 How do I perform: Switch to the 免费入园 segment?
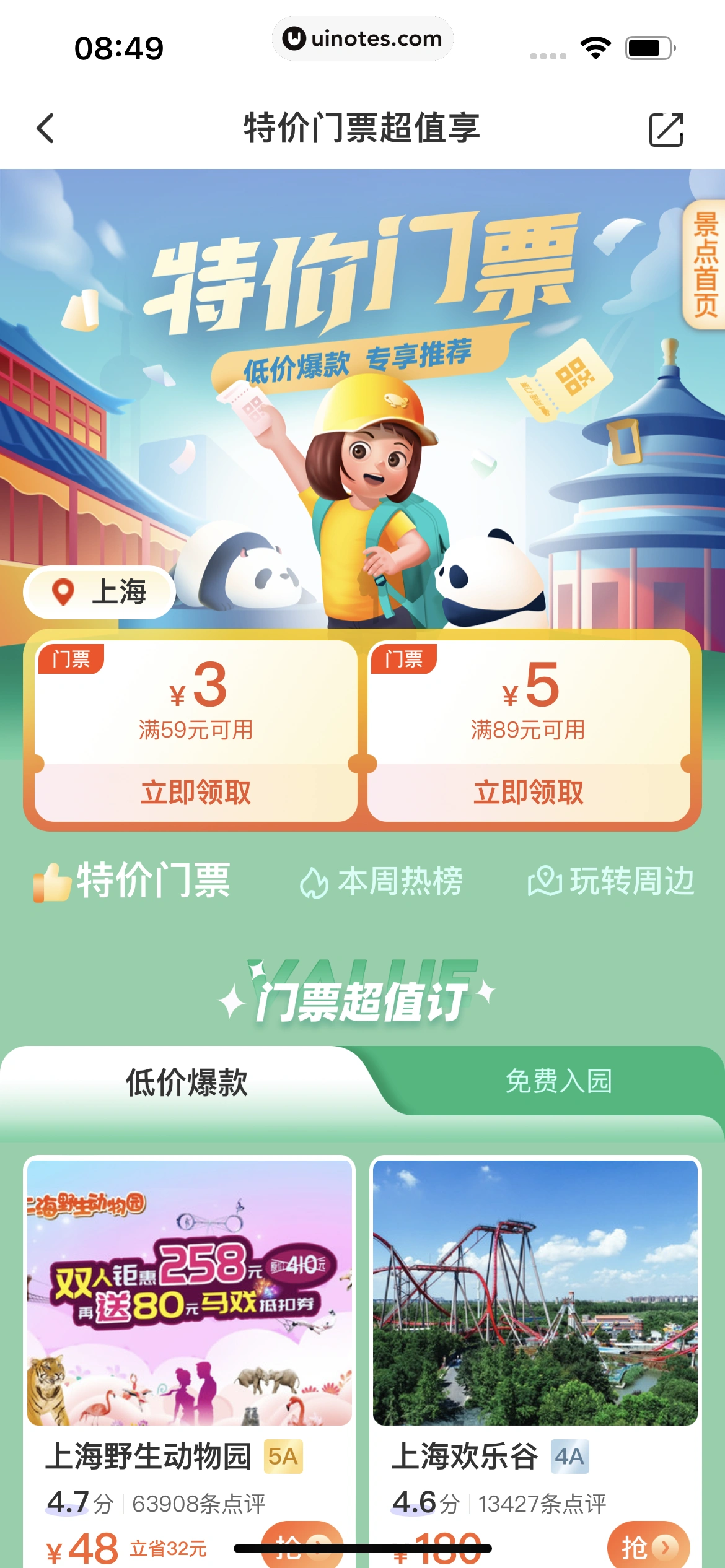558,1081
